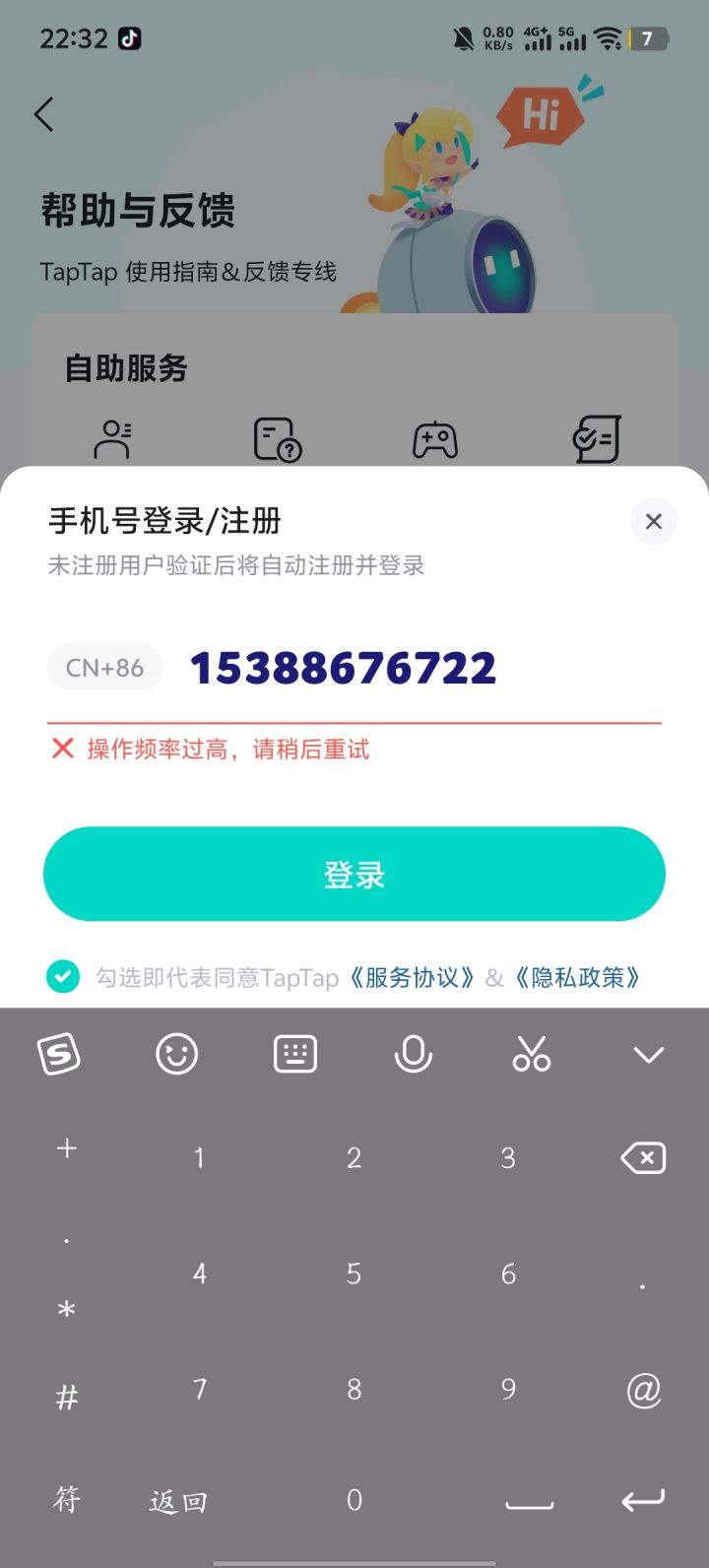Screen dimensions: 709x1568
Task: Tap the 登录 login button
Action: [354, 874]
